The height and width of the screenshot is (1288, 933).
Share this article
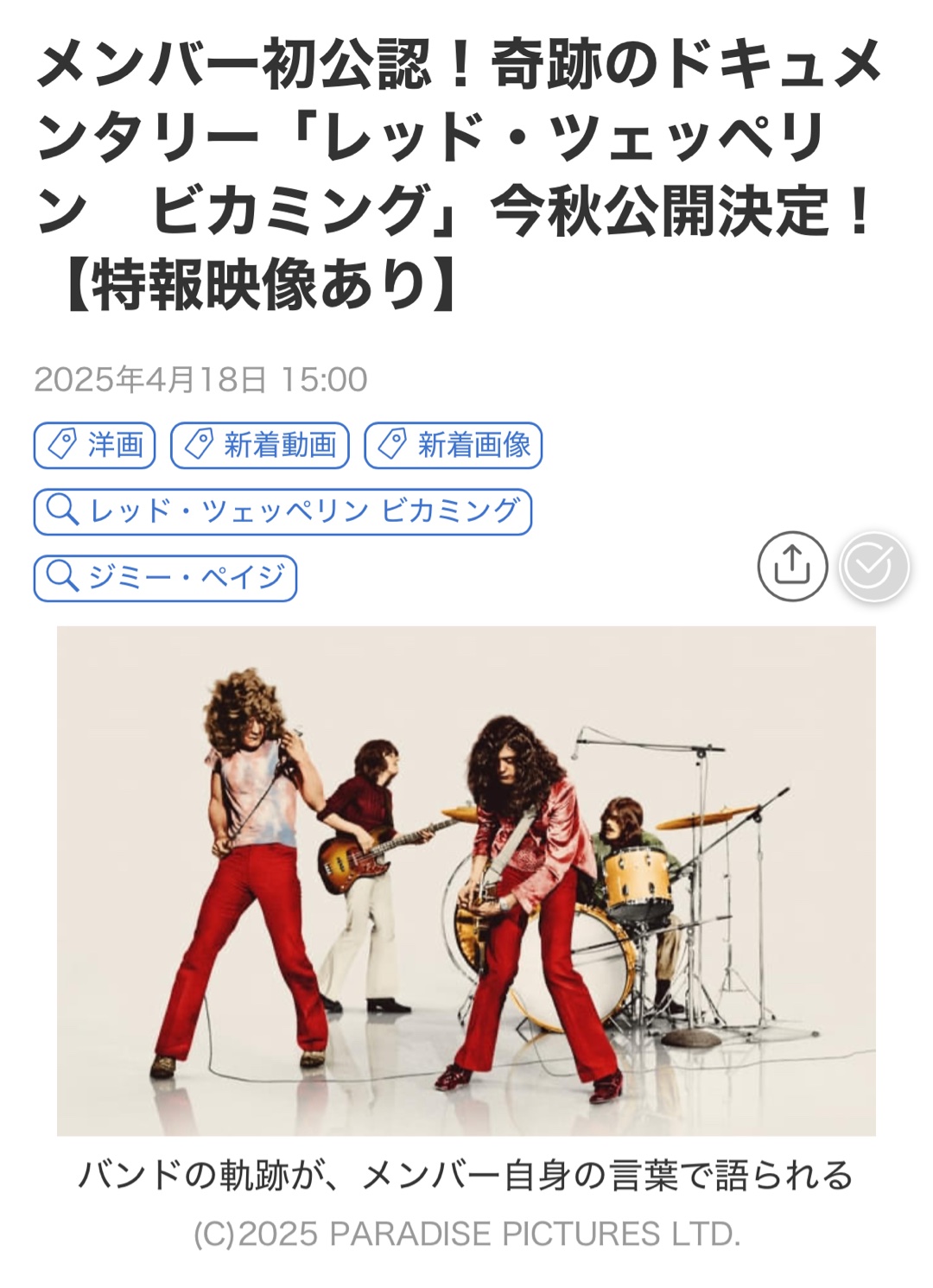[792, 567]
